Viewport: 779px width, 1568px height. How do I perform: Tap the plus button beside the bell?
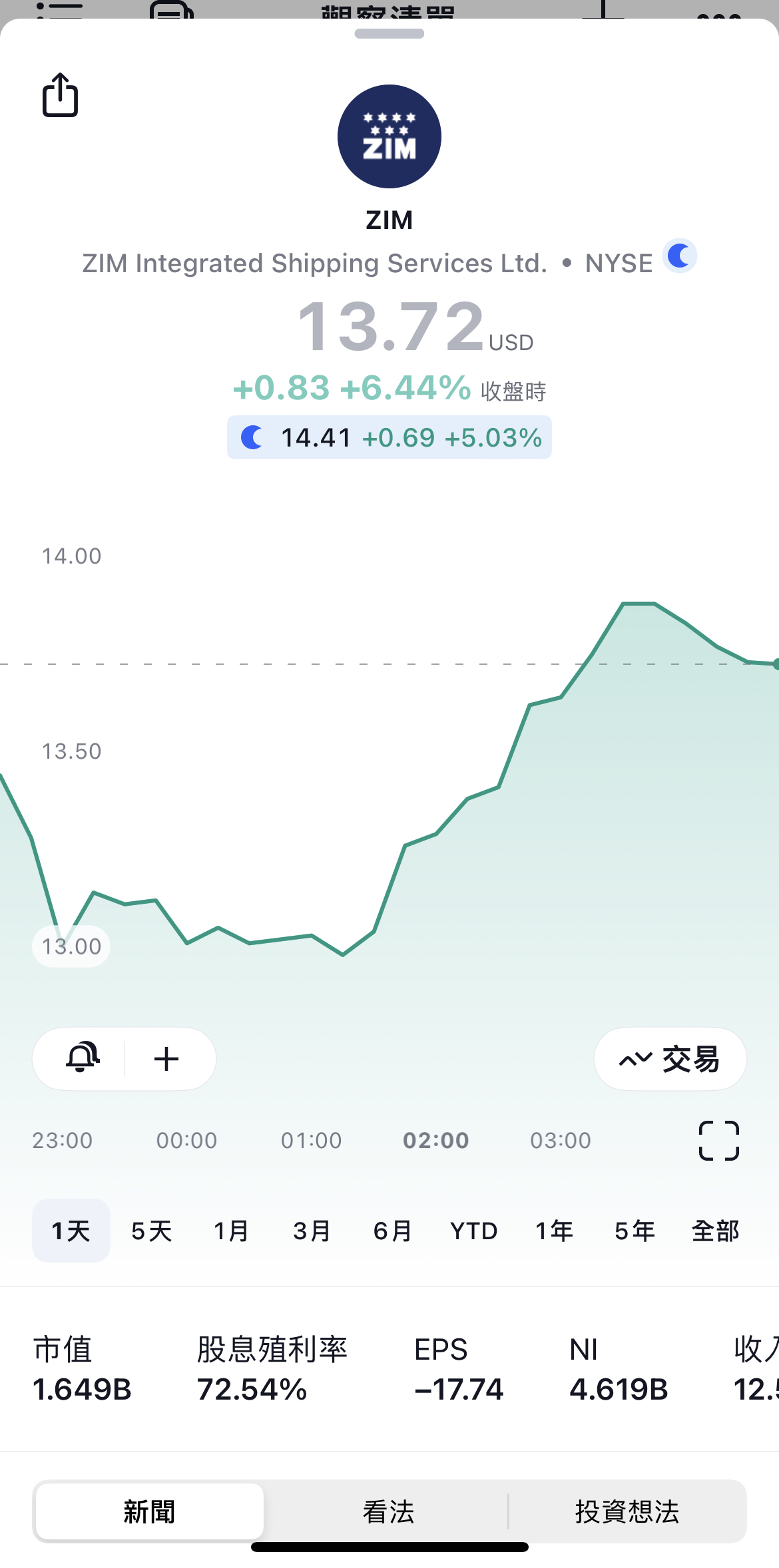pos(166,1058)
